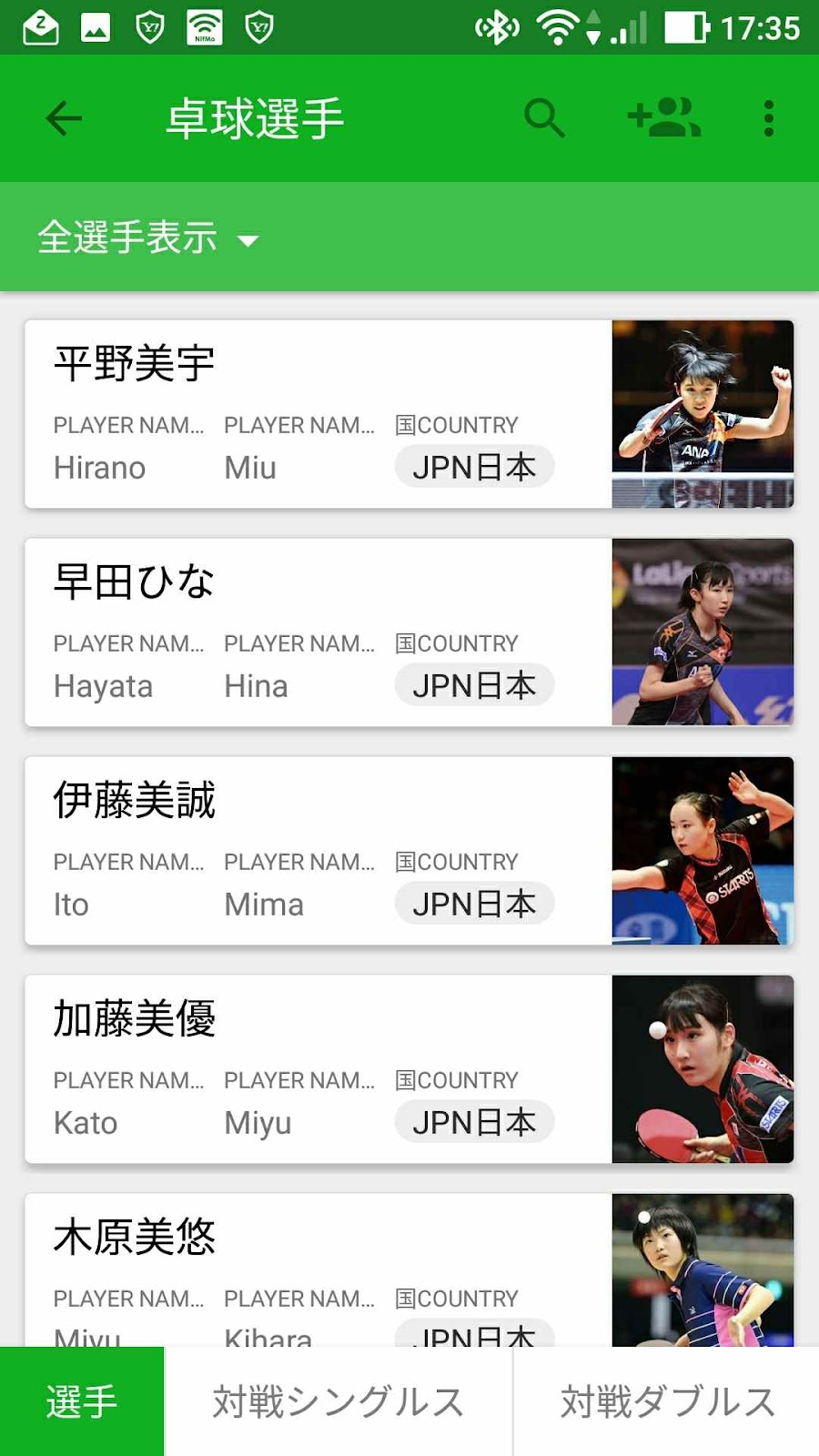Go back using the arrow icon
This screenshot has height=1456, width=819.
pos(64,118)
